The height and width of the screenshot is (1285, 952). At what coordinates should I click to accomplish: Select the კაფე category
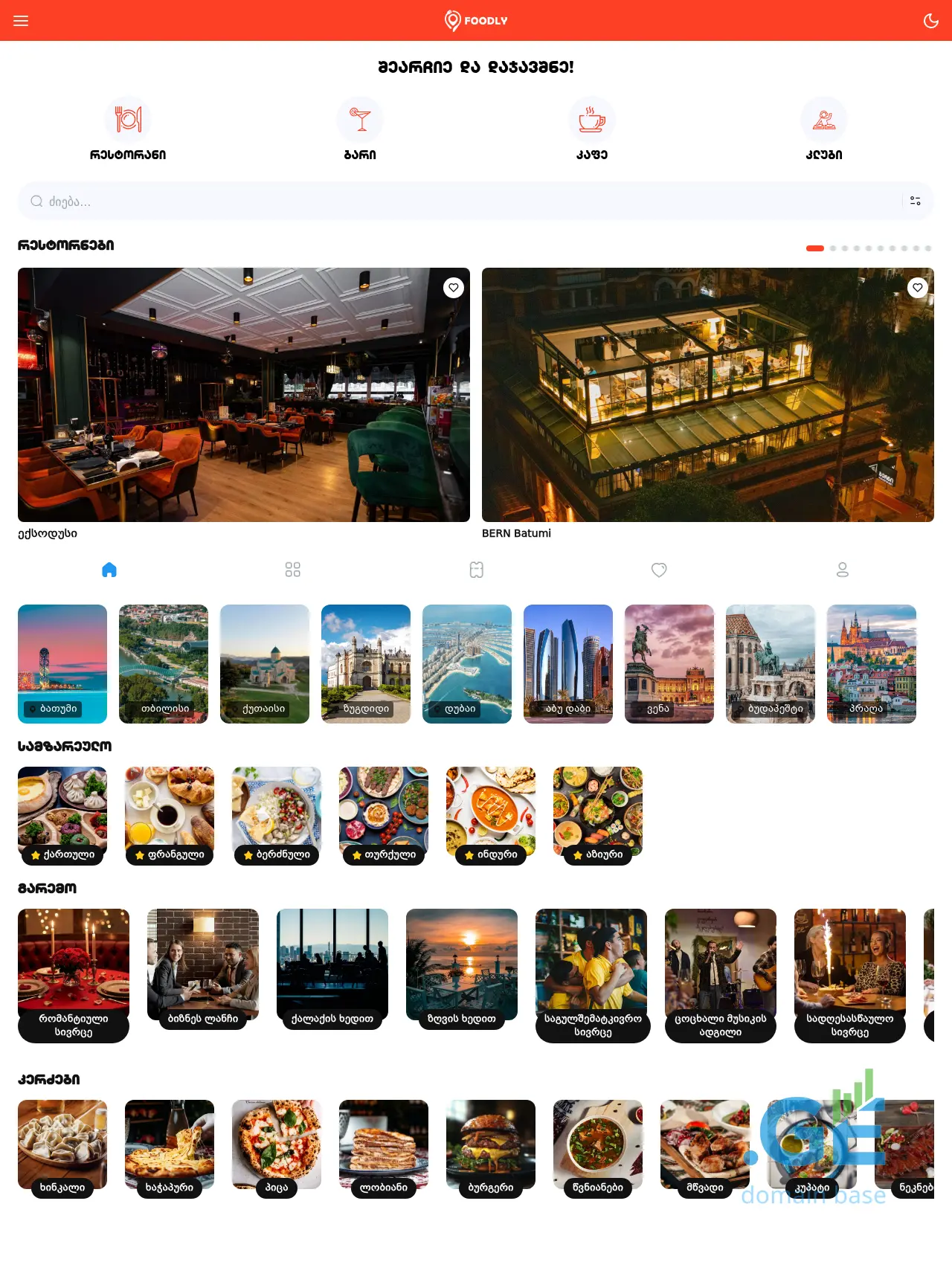click(x=592, y=129)
